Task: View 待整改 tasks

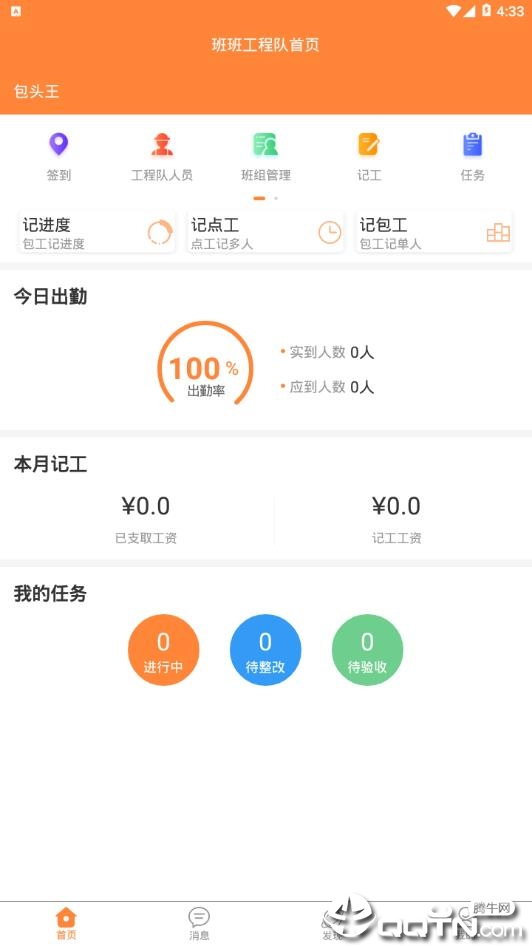Action: (x=265, y=650)
